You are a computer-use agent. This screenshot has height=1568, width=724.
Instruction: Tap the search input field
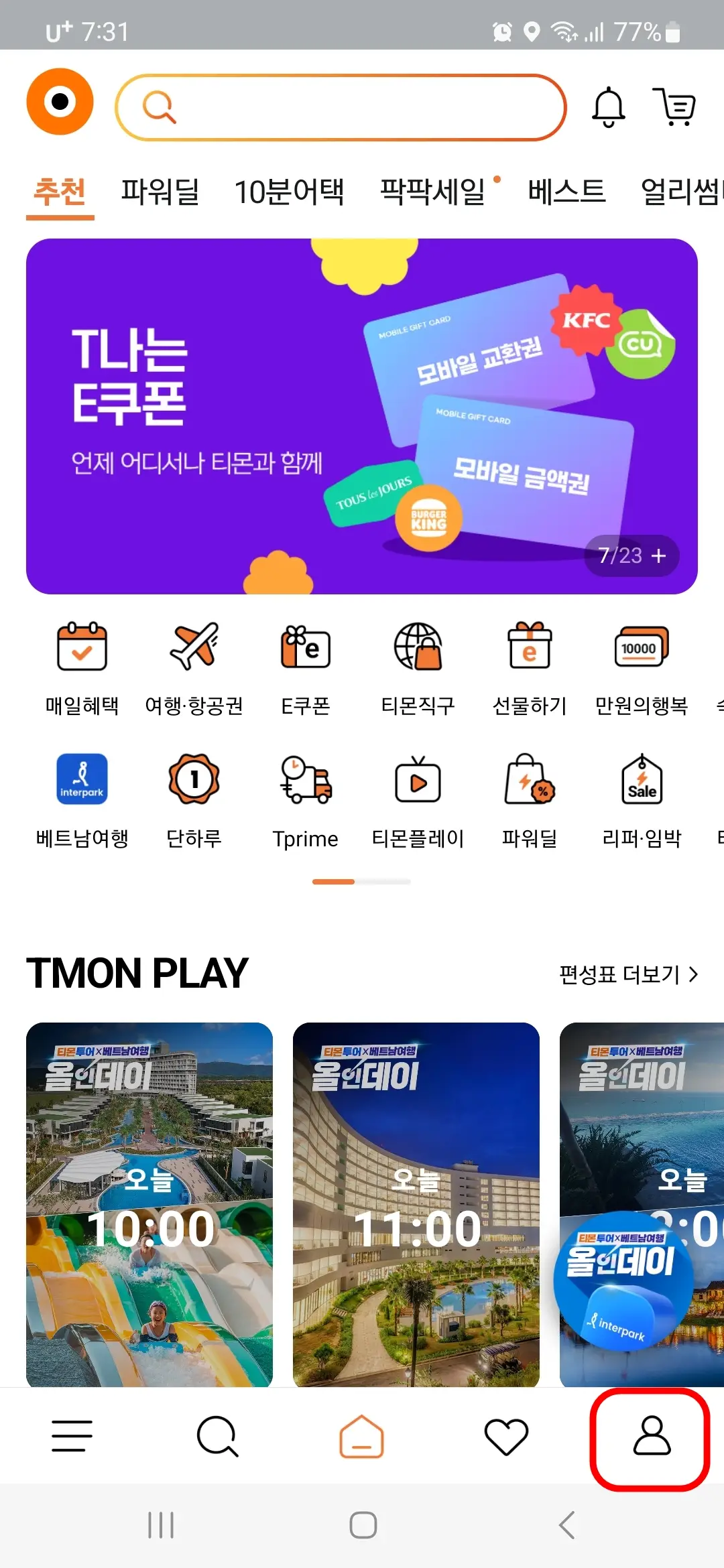pos(341,107)
